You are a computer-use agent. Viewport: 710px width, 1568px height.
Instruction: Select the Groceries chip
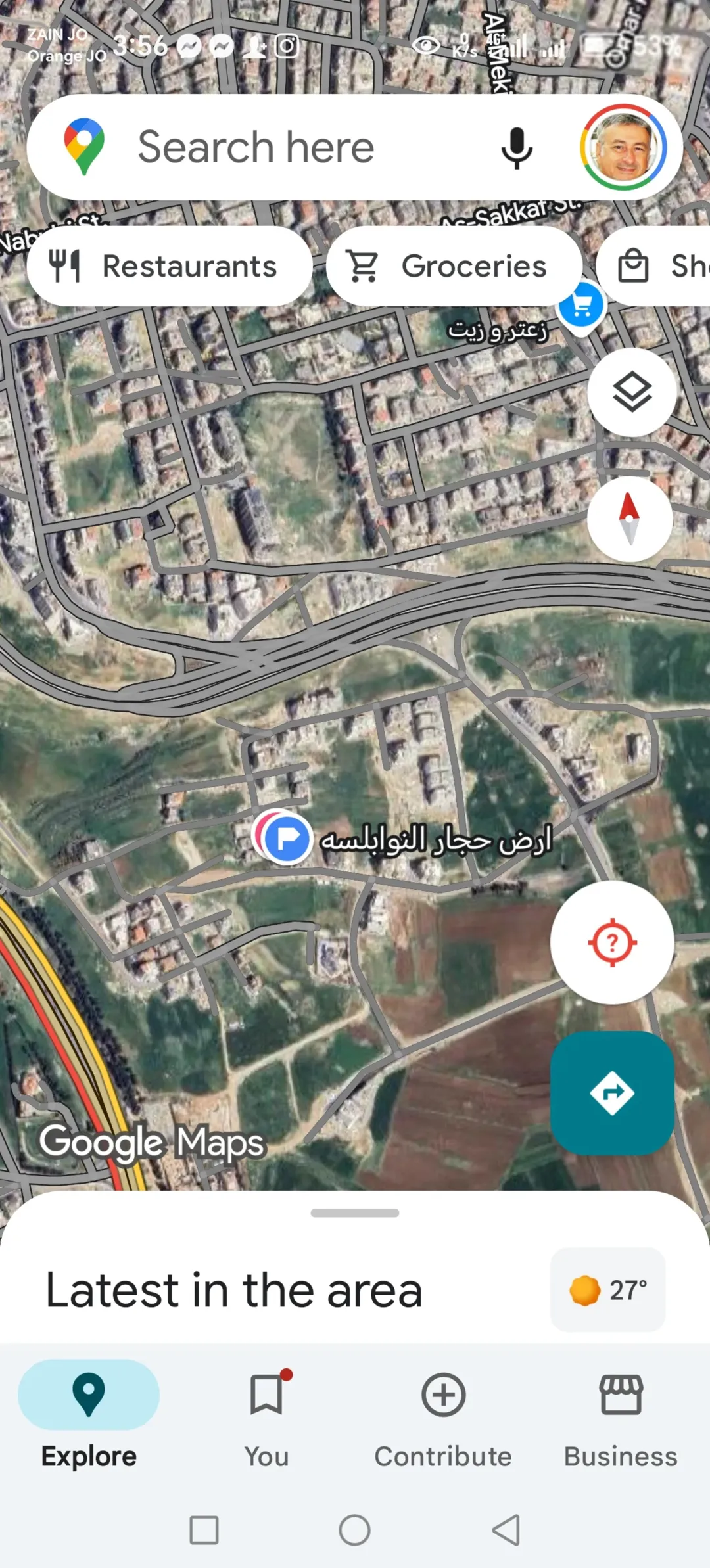454,266
